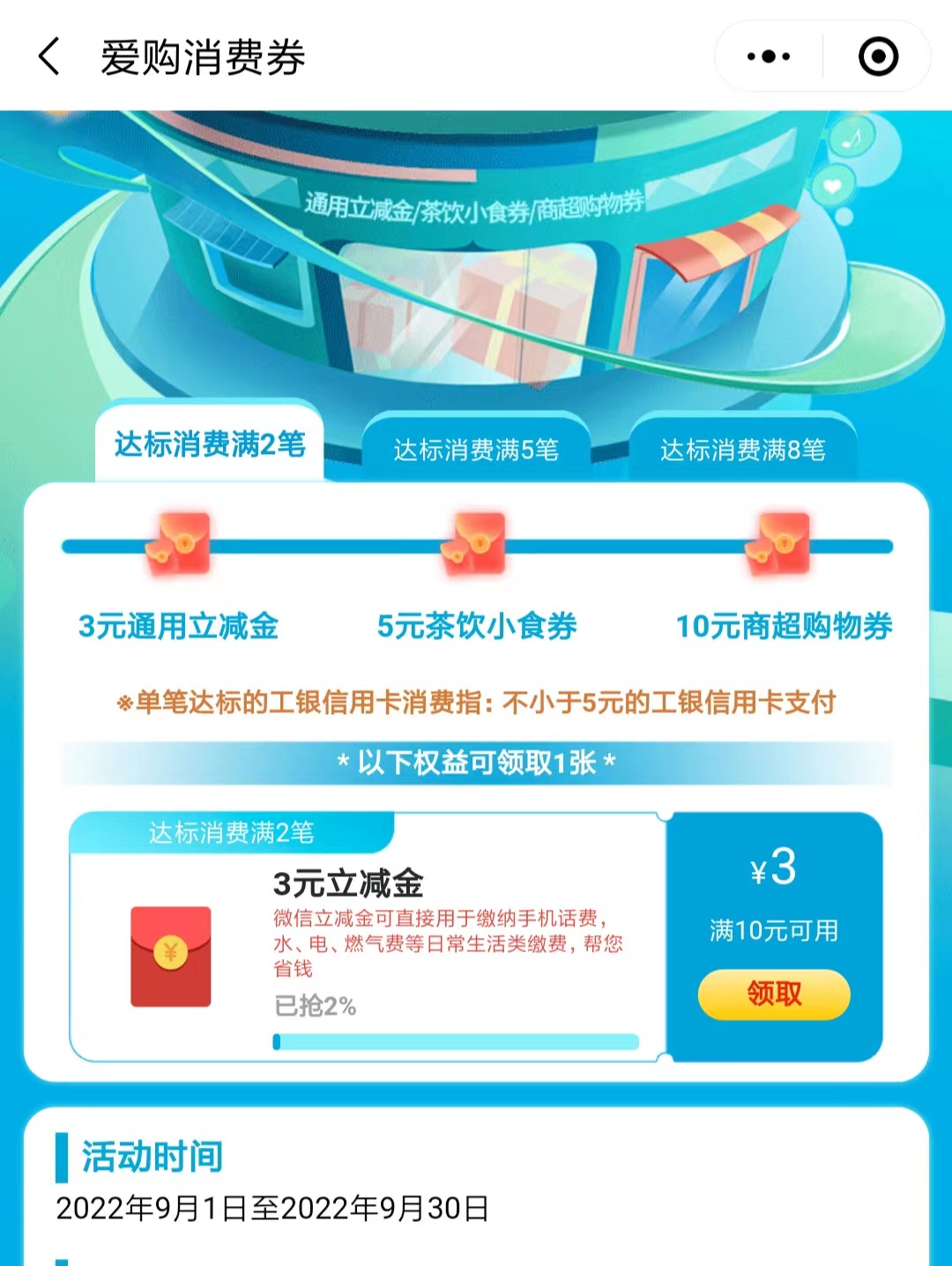Open the mini program more options menu
The width and height of the screenshot is (952, 1266).
tap(769, 57)
